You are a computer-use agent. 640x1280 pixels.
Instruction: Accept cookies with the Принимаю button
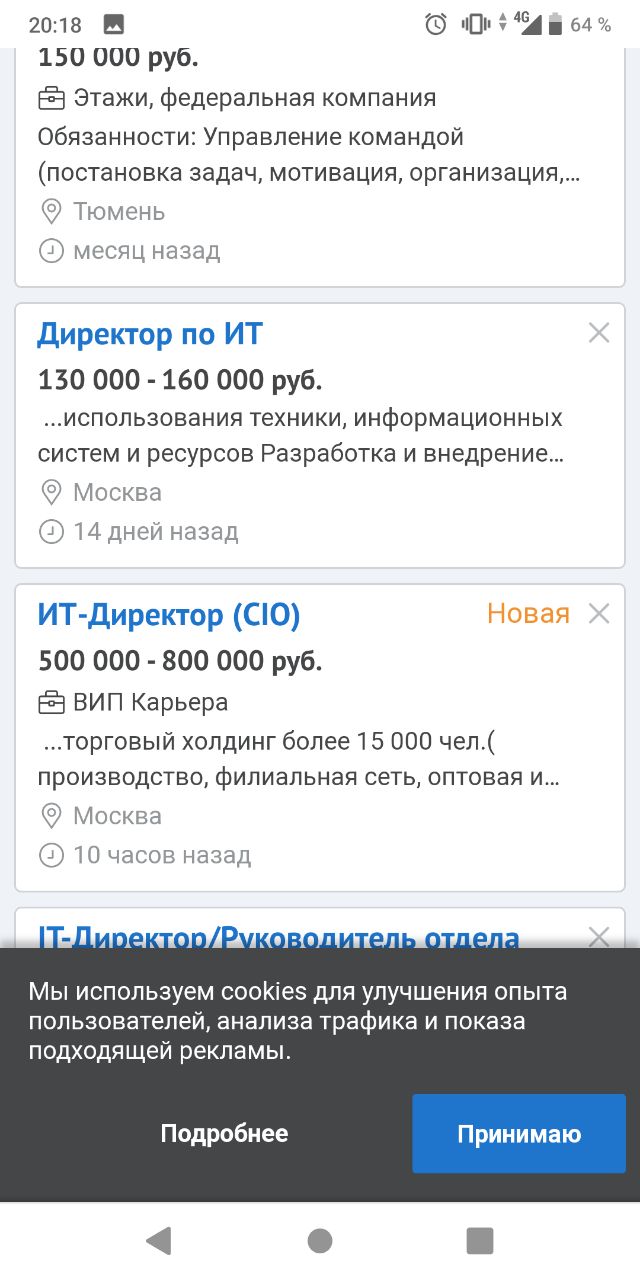[x=519, y=1133]
